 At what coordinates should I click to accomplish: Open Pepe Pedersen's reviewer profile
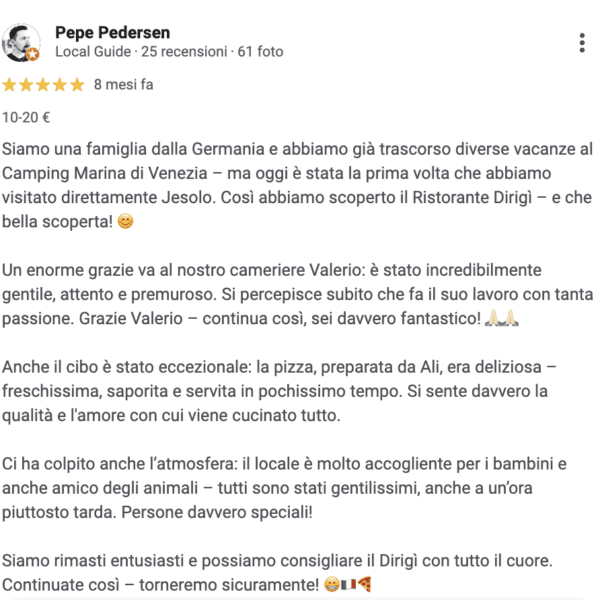click(x=111, y=31)
